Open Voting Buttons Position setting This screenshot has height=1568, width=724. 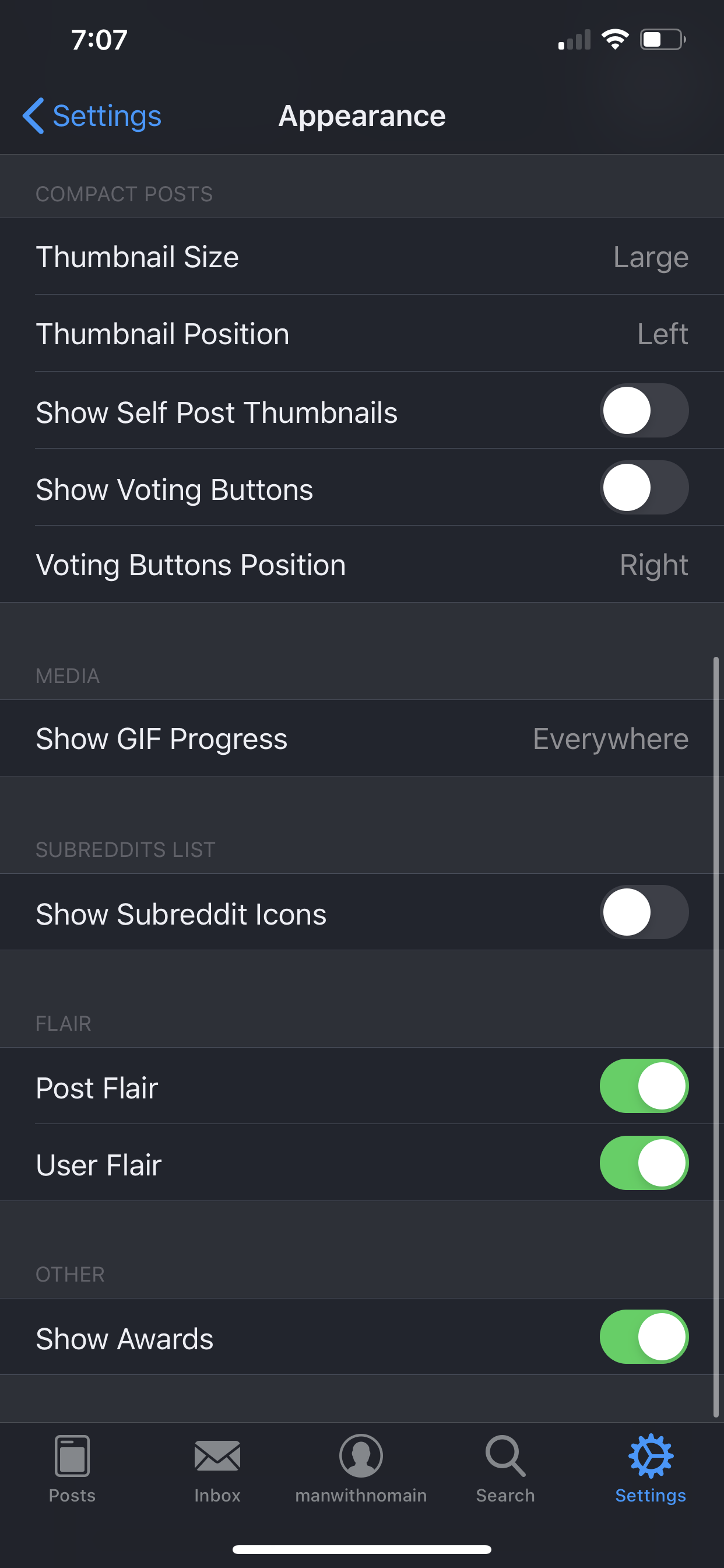tap(362, 564)
